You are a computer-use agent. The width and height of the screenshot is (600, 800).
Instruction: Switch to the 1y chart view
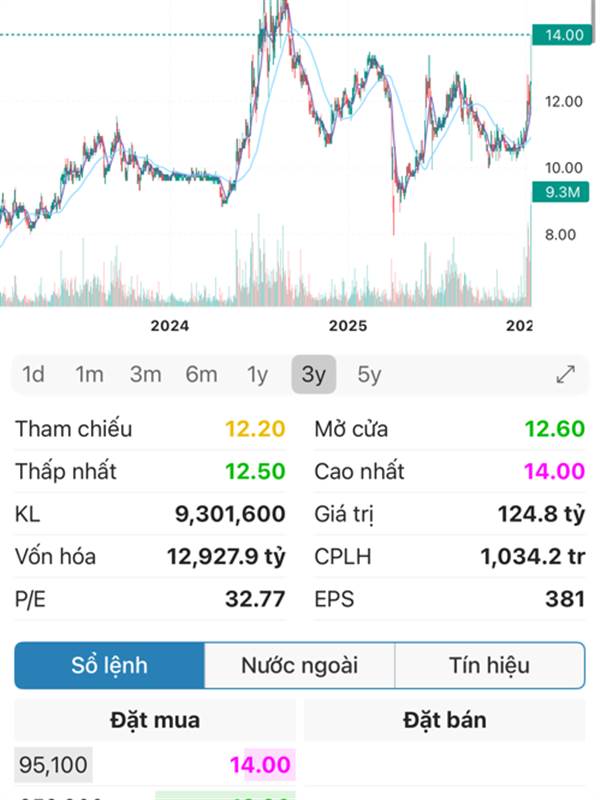pos(258,375)
